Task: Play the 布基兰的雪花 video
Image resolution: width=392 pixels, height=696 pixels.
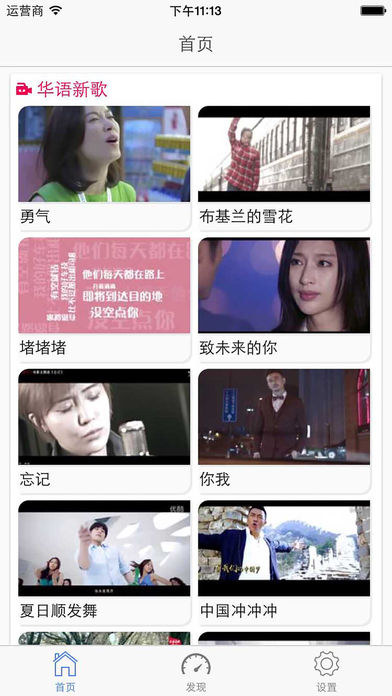Action: tap(284, 168)
